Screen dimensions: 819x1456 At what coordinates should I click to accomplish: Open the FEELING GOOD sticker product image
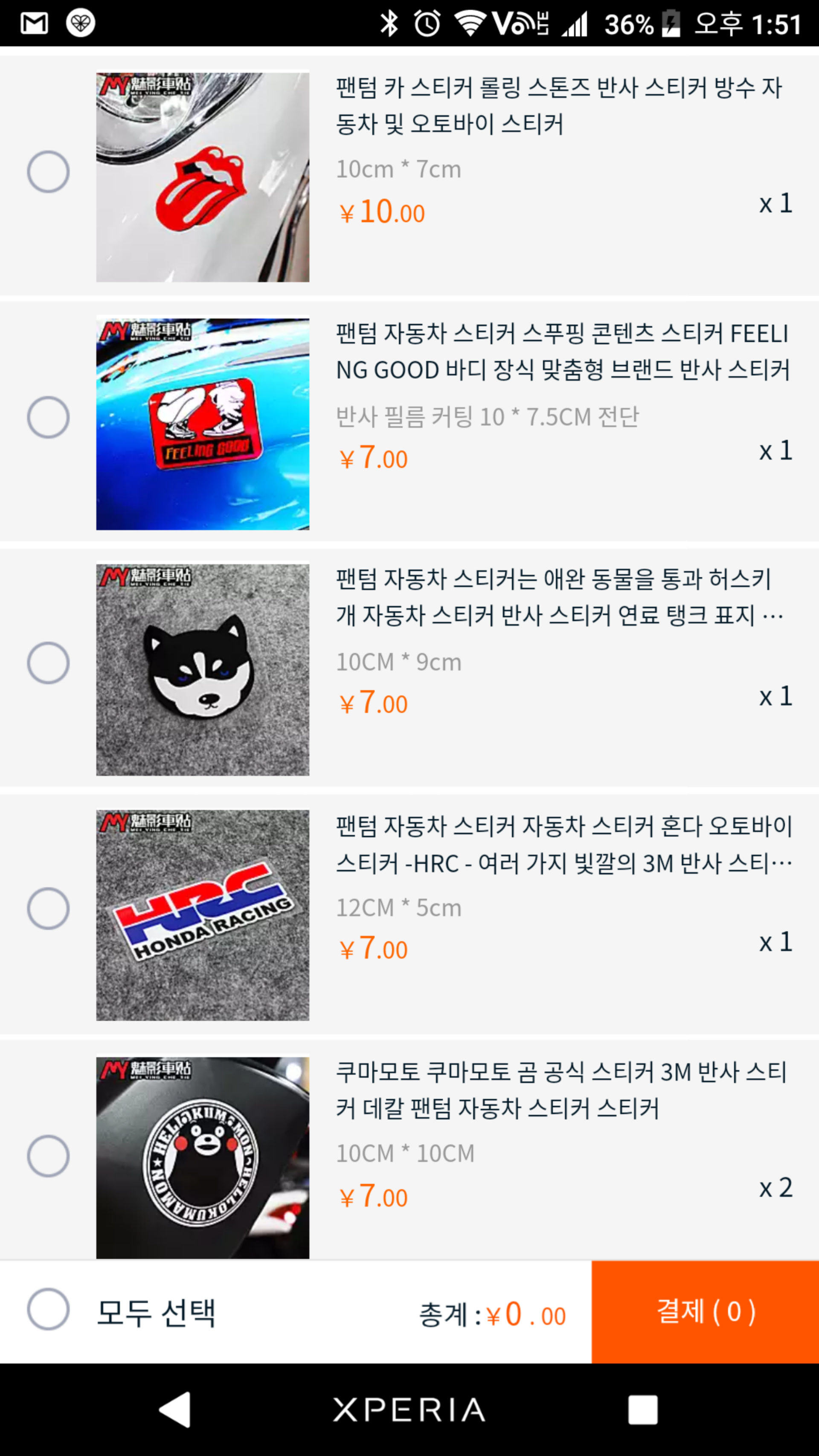202,423
